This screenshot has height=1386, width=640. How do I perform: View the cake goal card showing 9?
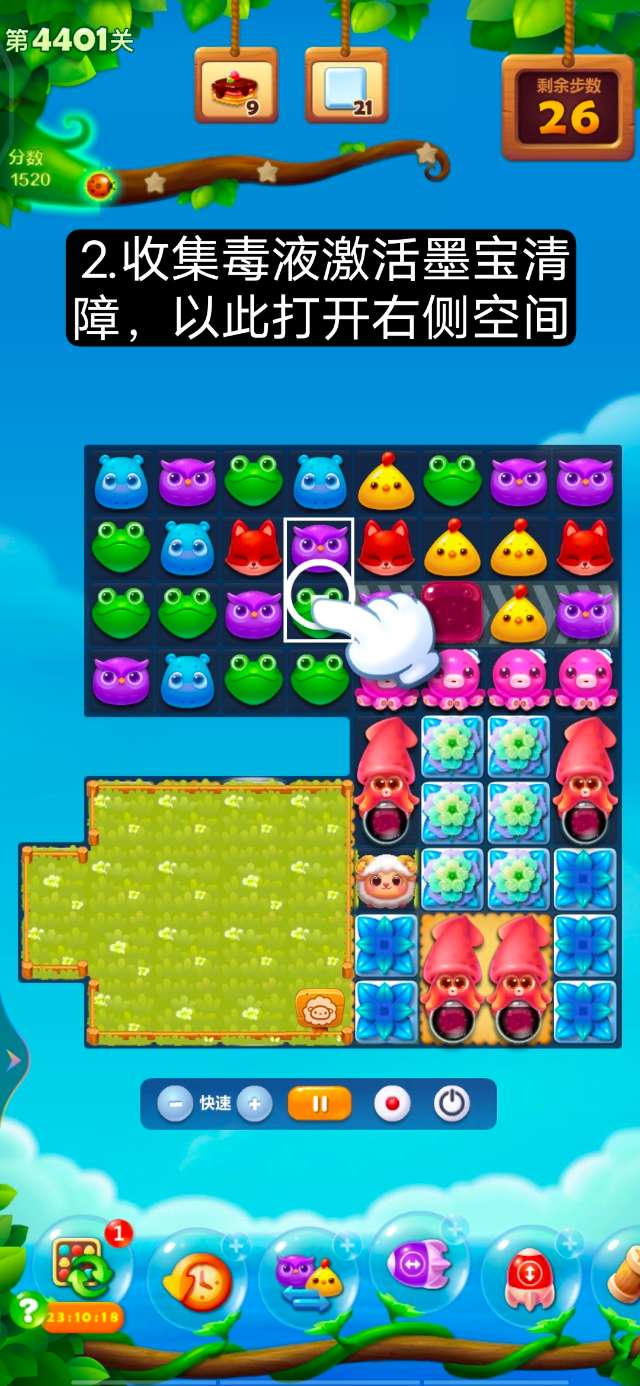tap(236, 85)
